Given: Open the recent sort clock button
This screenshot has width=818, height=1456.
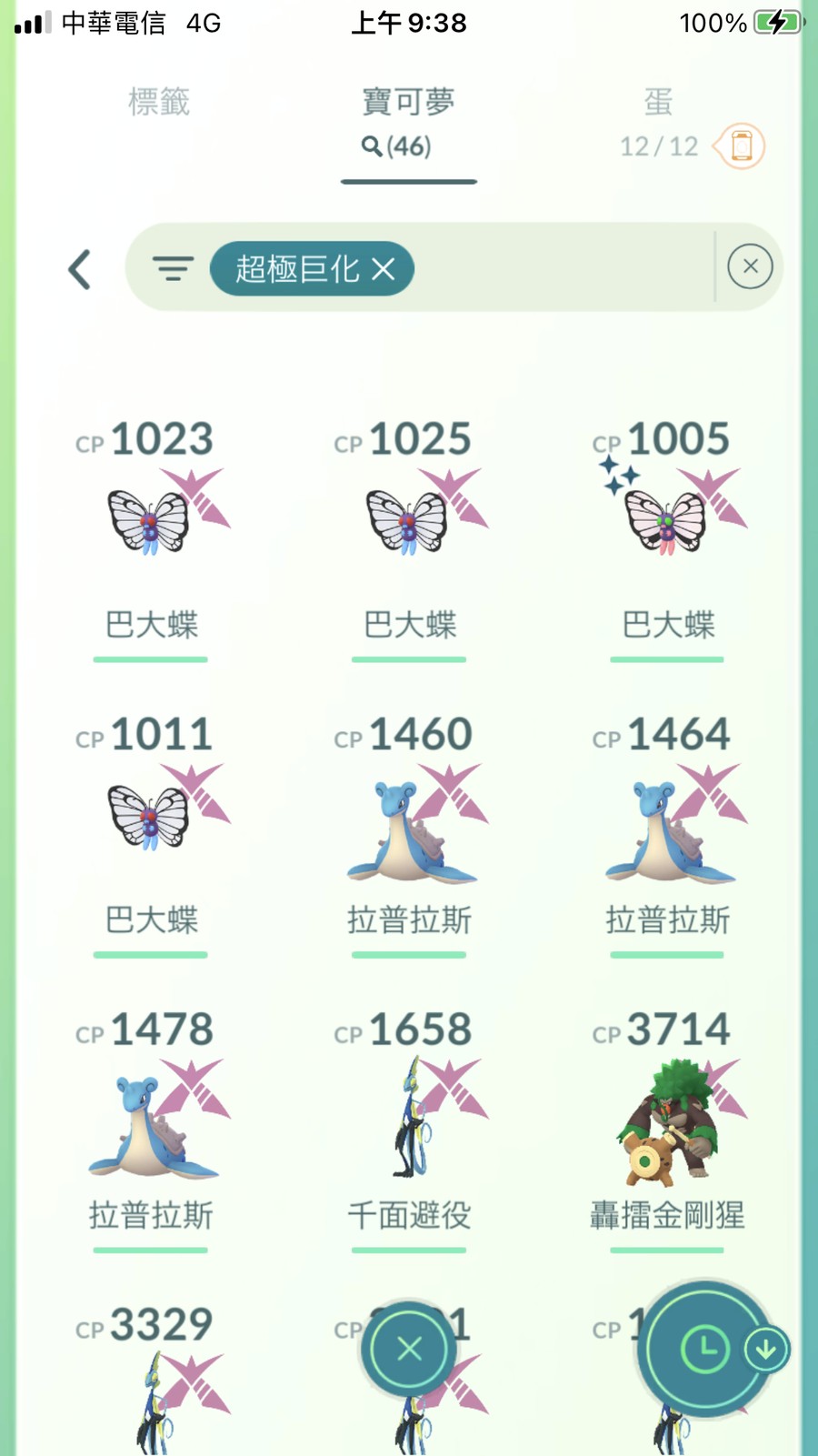Looking at the screenshot, I should pos(704,1350).
